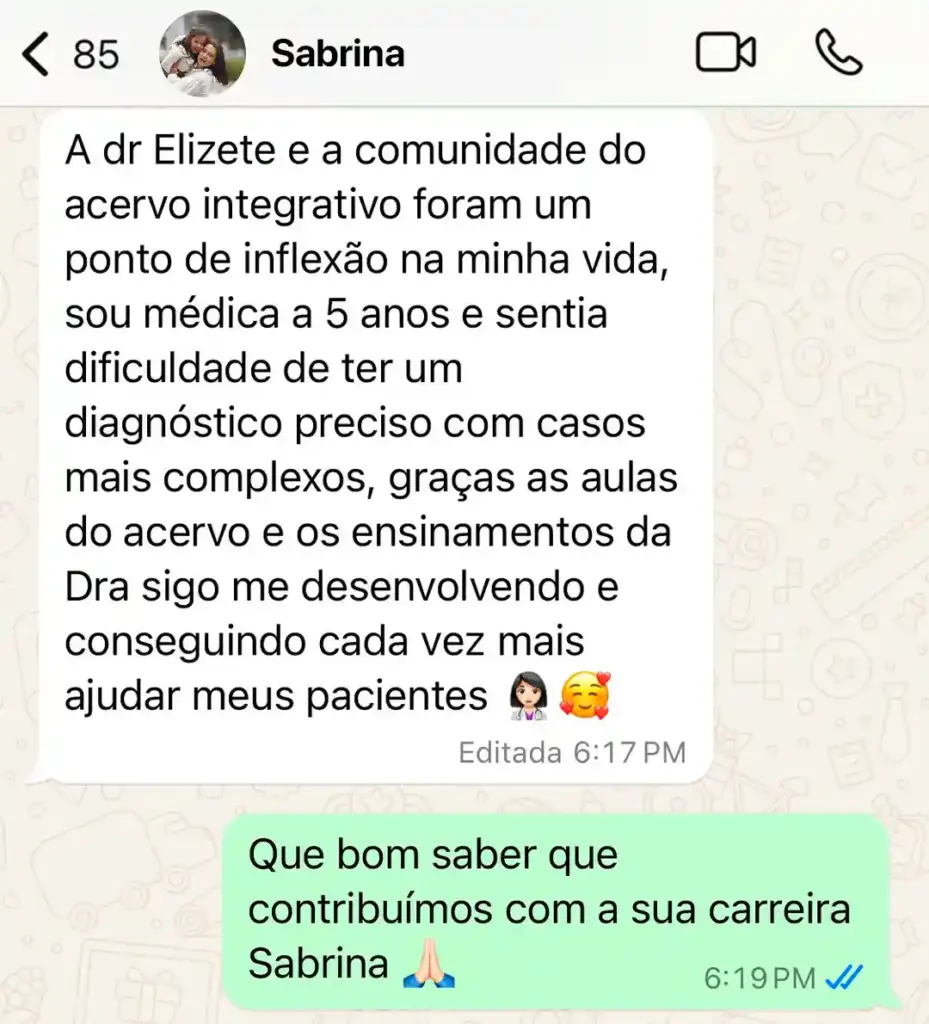This screenshot has width=929, height=1024.
Task: Start a voice call with Sabrina
Action: (838, 53)
